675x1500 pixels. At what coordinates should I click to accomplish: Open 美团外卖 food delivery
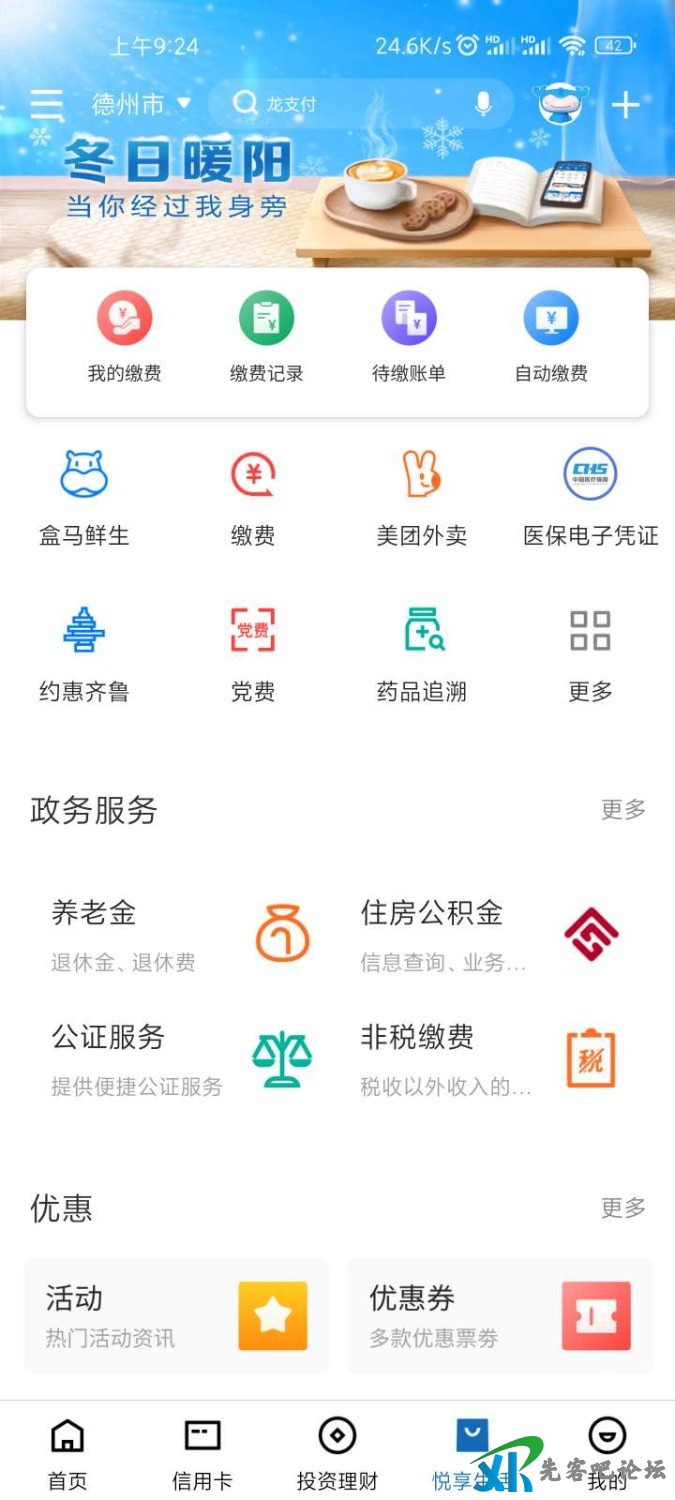pos(421,498)
